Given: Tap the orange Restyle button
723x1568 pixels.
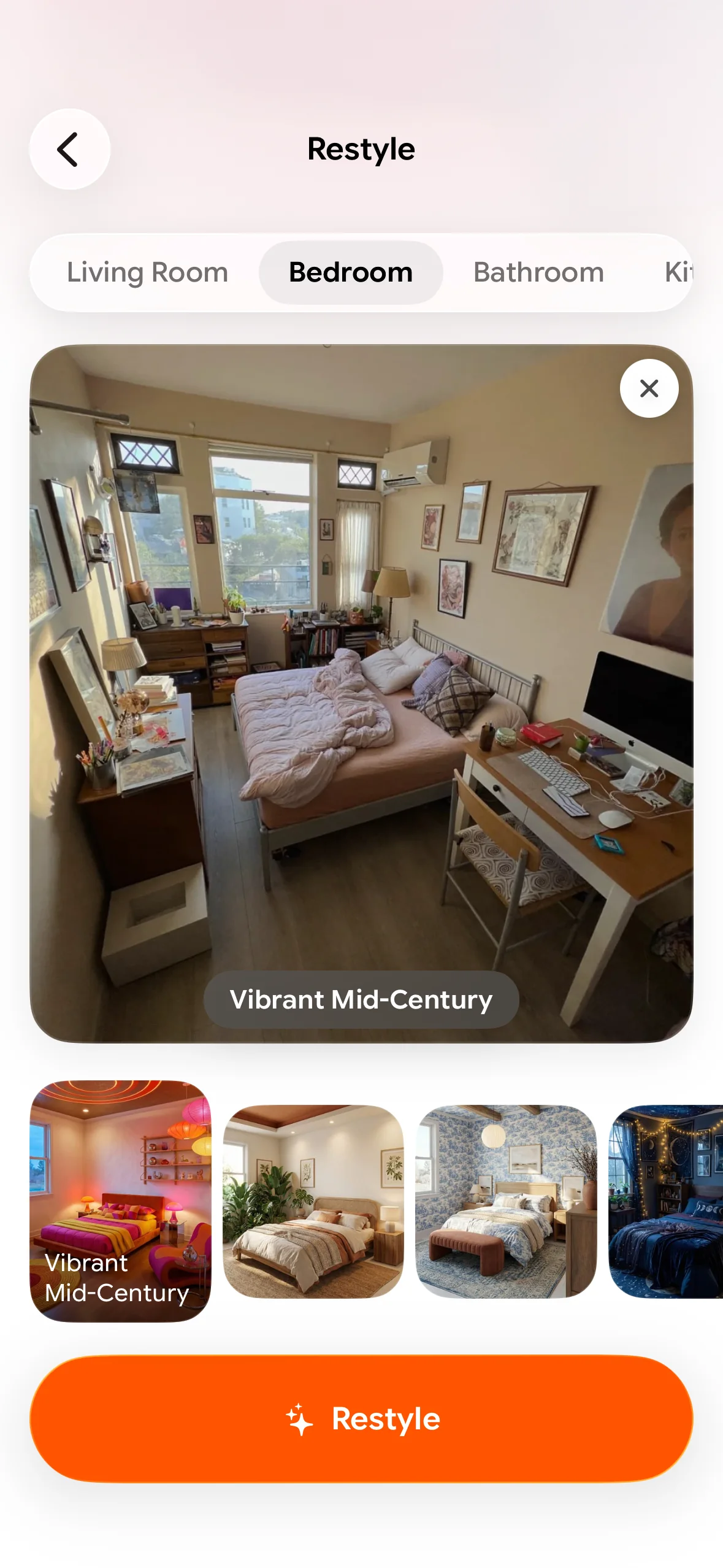Looking at the screenshot, I should point(361,1418).
